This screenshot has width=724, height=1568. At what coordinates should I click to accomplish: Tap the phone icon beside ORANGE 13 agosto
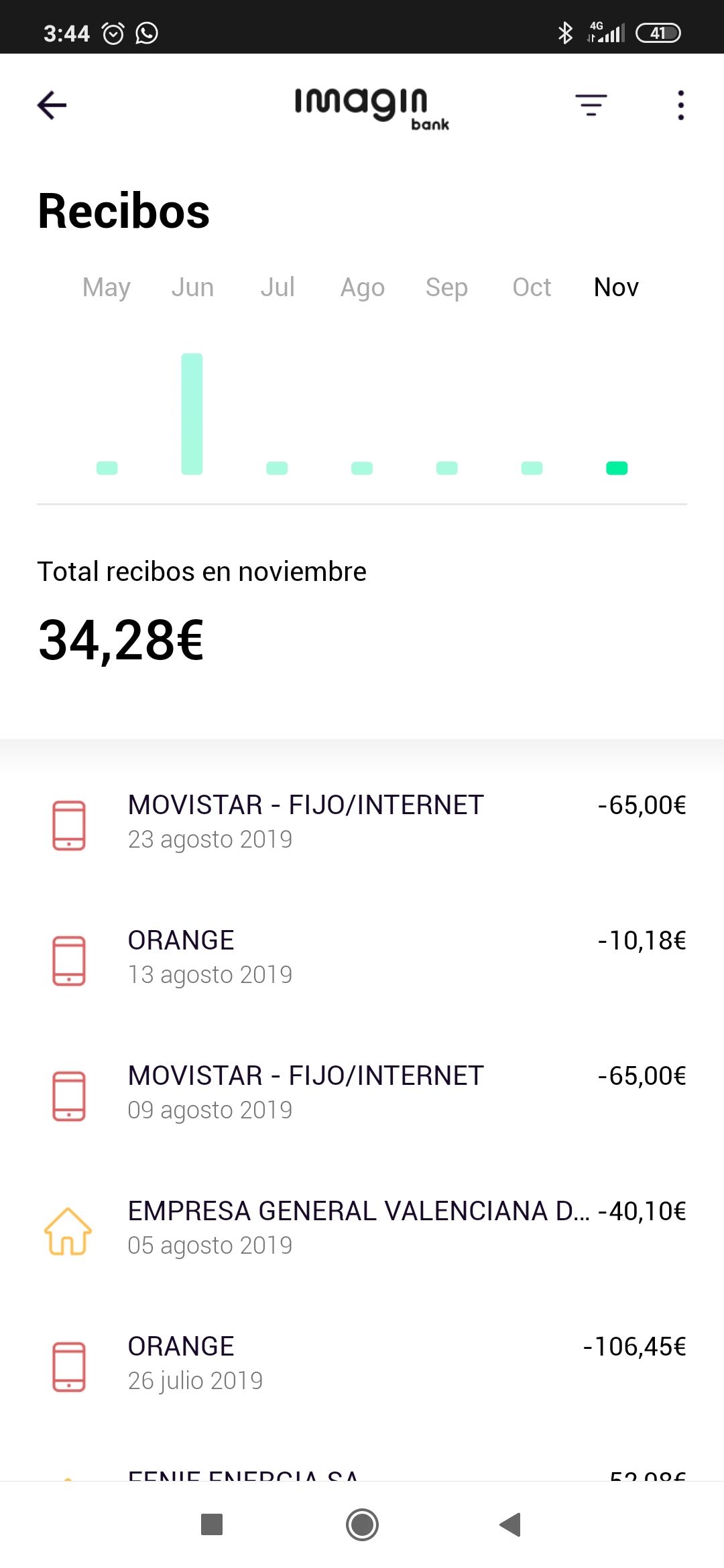click(x=67, y=958)
